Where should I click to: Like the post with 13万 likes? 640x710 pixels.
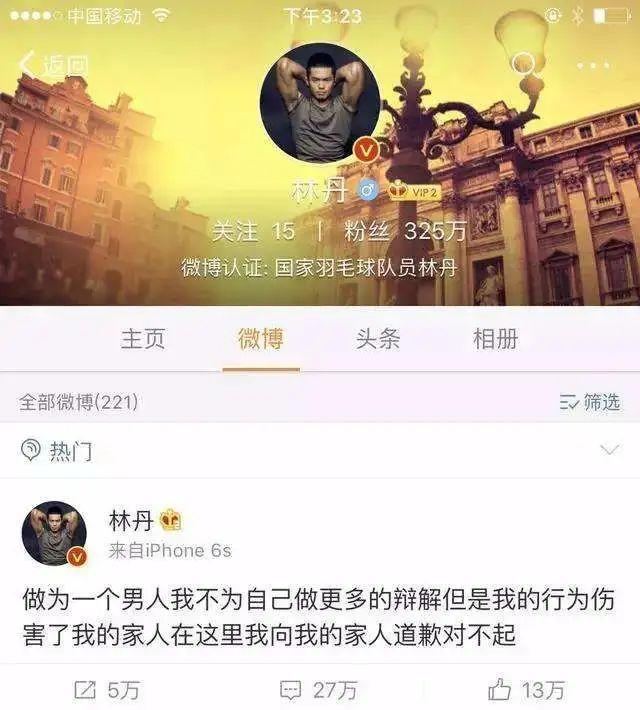(x=526, y=689)
